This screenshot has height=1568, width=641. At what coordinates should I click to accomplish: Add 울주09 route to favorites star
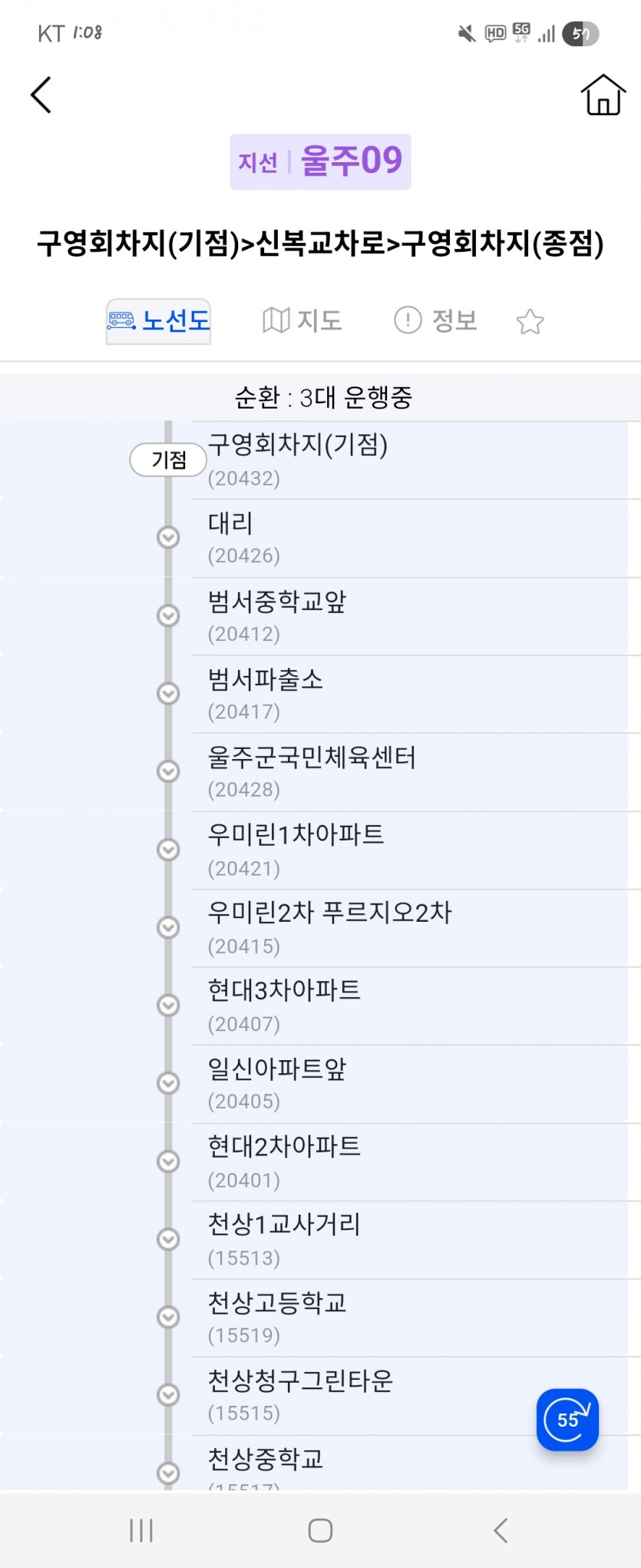pos(530,322)
